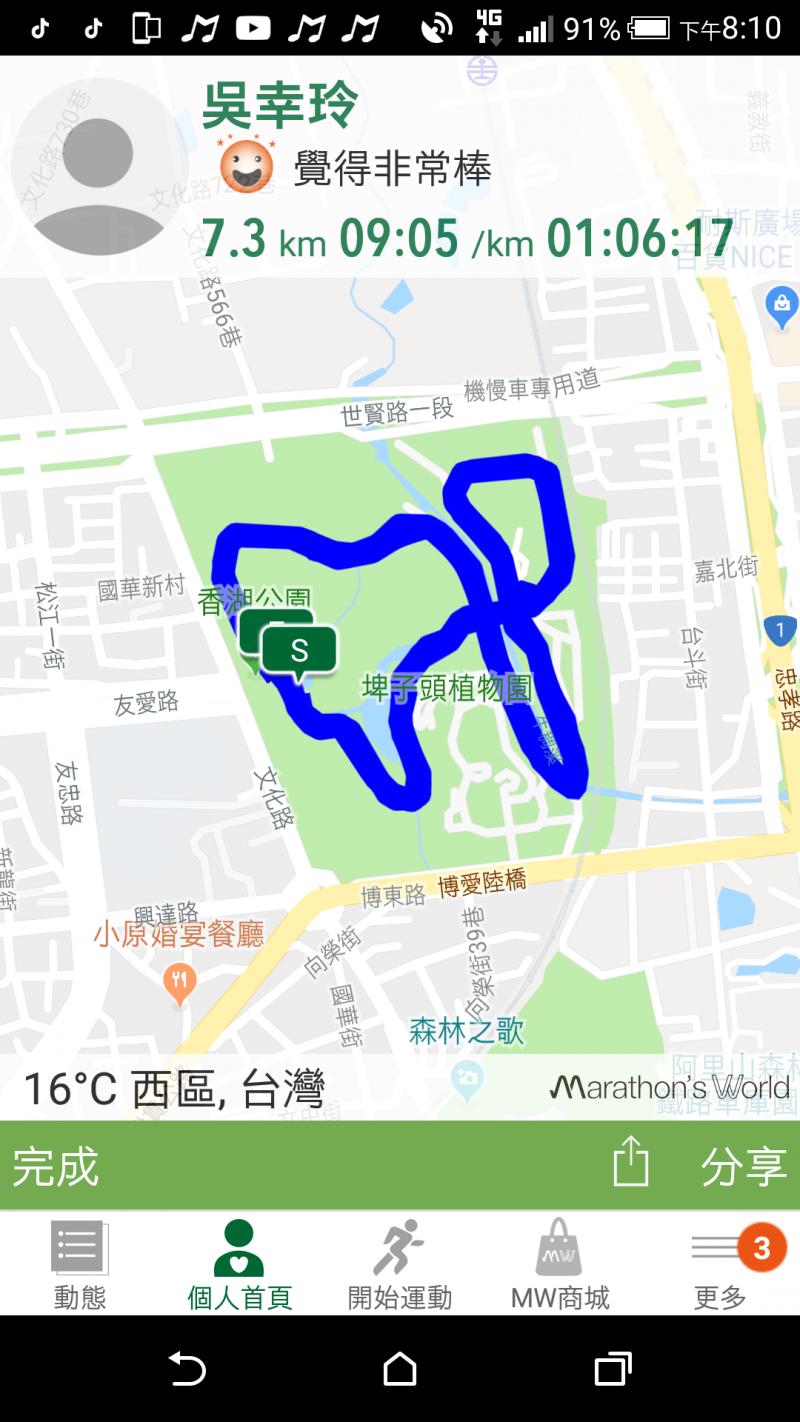
Task: Go to 開始運動 tab
Action: pos(399,1265)
